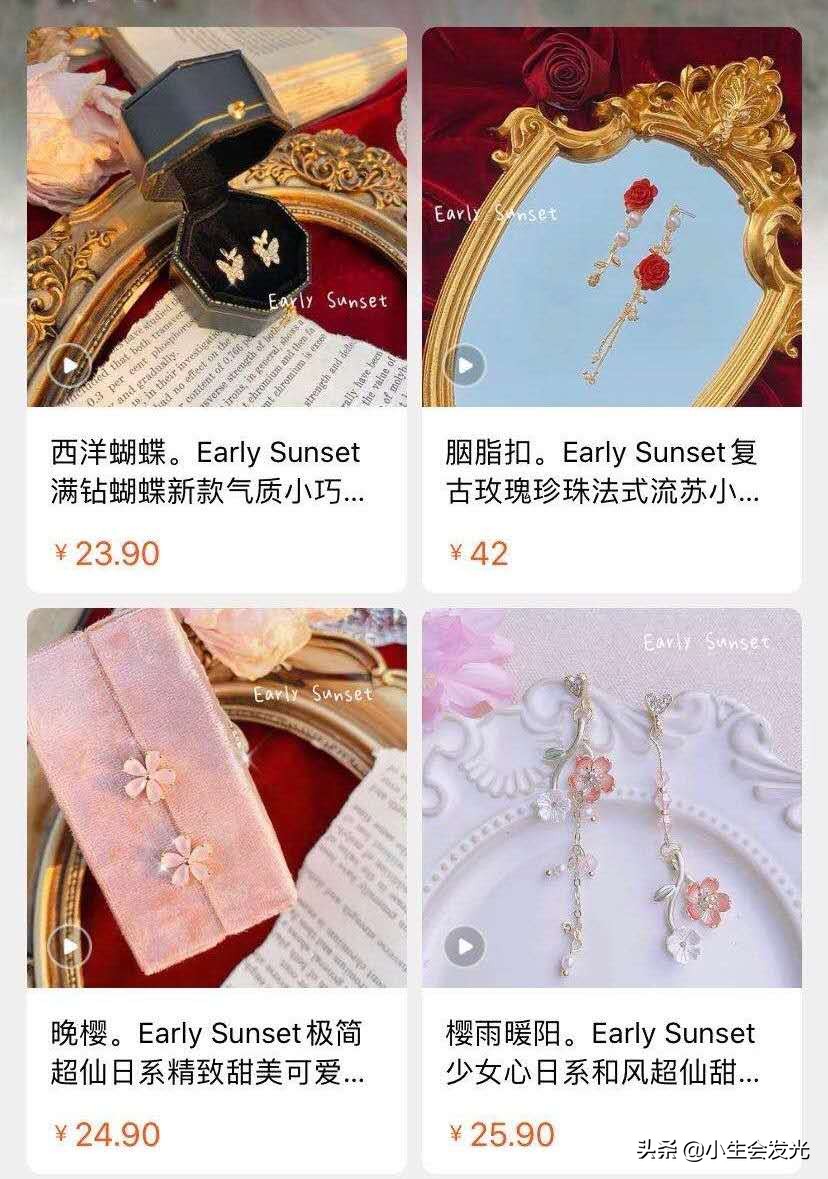Click the ¥42 price label
This screenshot has width=828, height=1179.
(x=478, y=553)
